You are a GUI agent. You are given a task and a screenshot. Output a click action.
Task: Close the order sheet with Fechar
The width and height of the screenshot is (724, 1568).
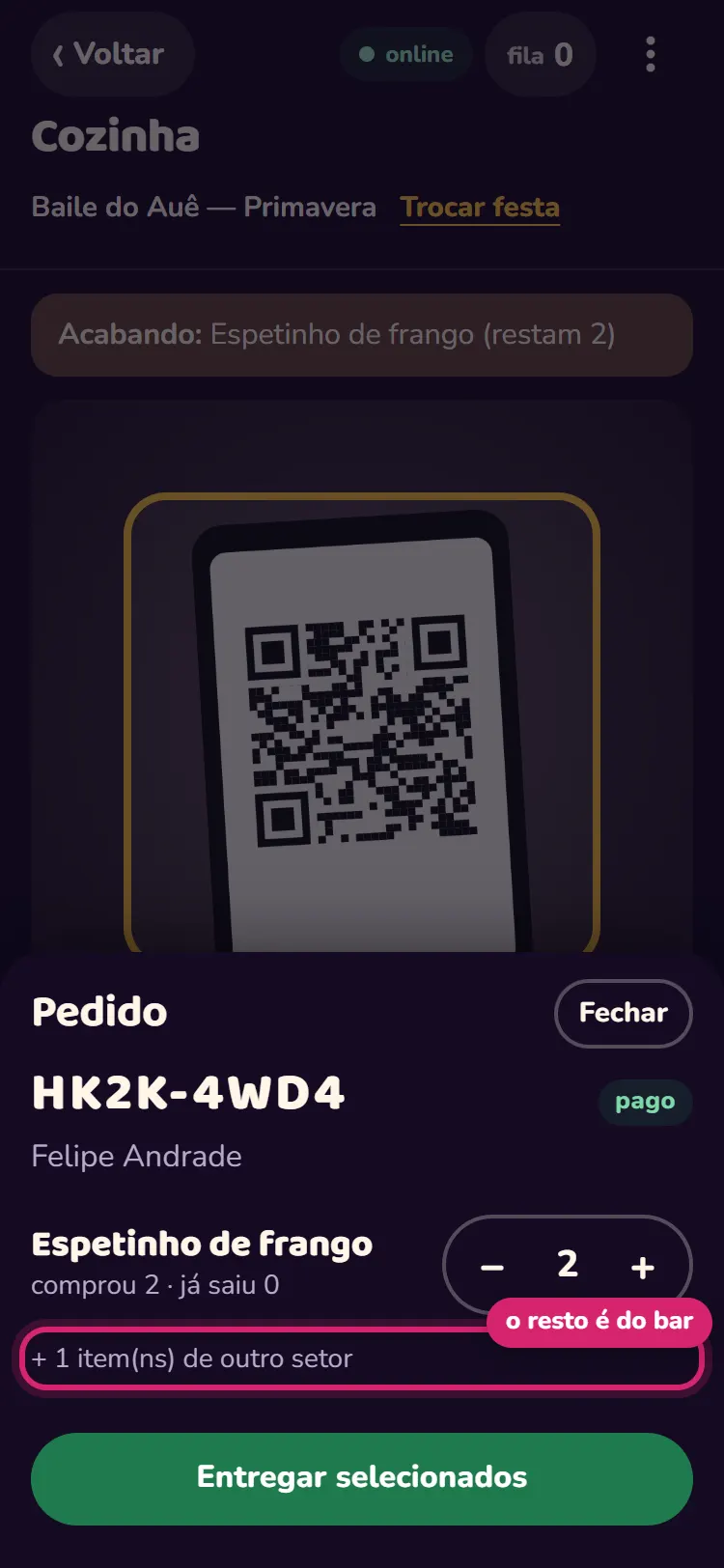click(624, 1013)
